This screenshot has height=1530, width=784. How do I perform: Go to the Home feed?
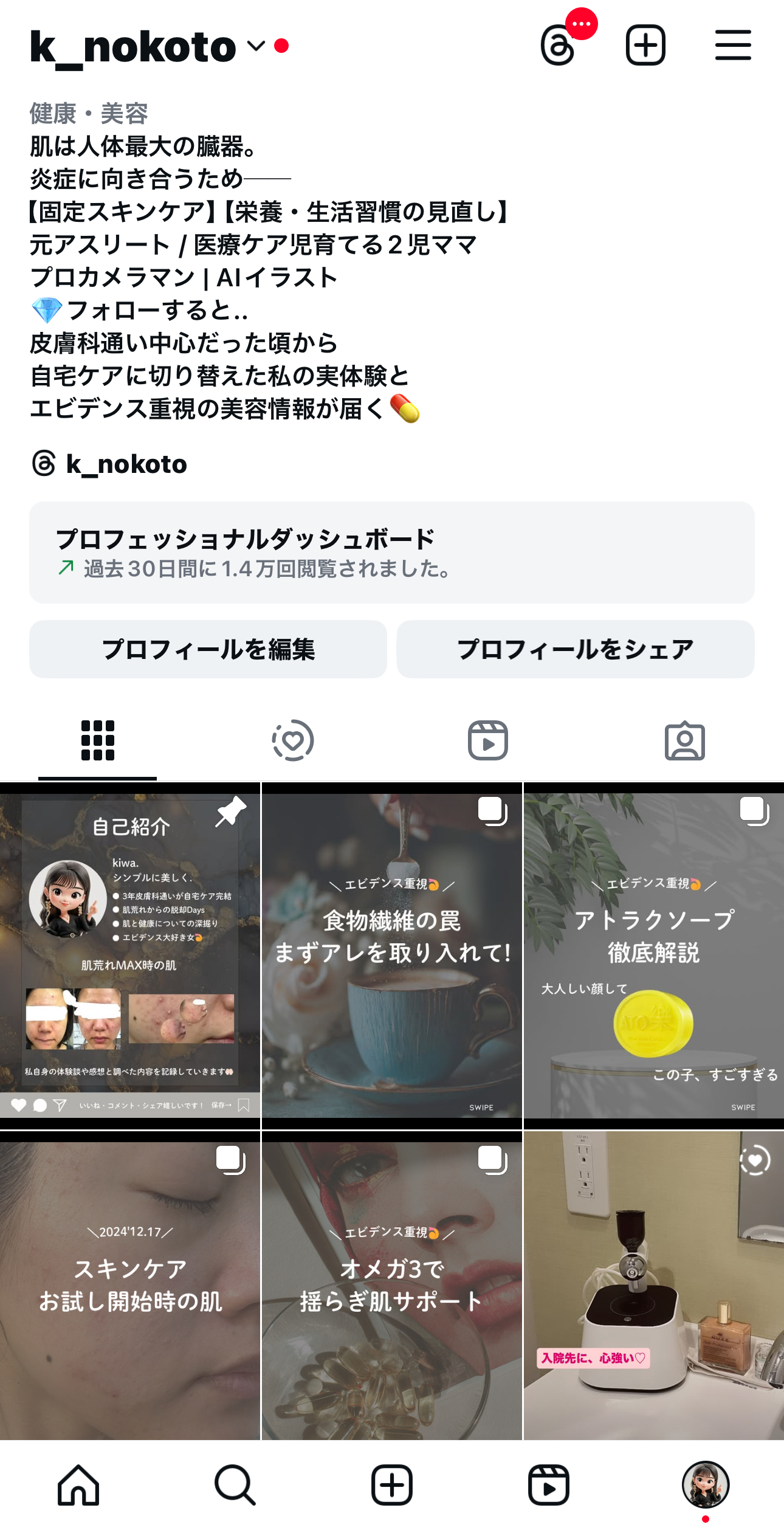click(x=78, y=1484)
